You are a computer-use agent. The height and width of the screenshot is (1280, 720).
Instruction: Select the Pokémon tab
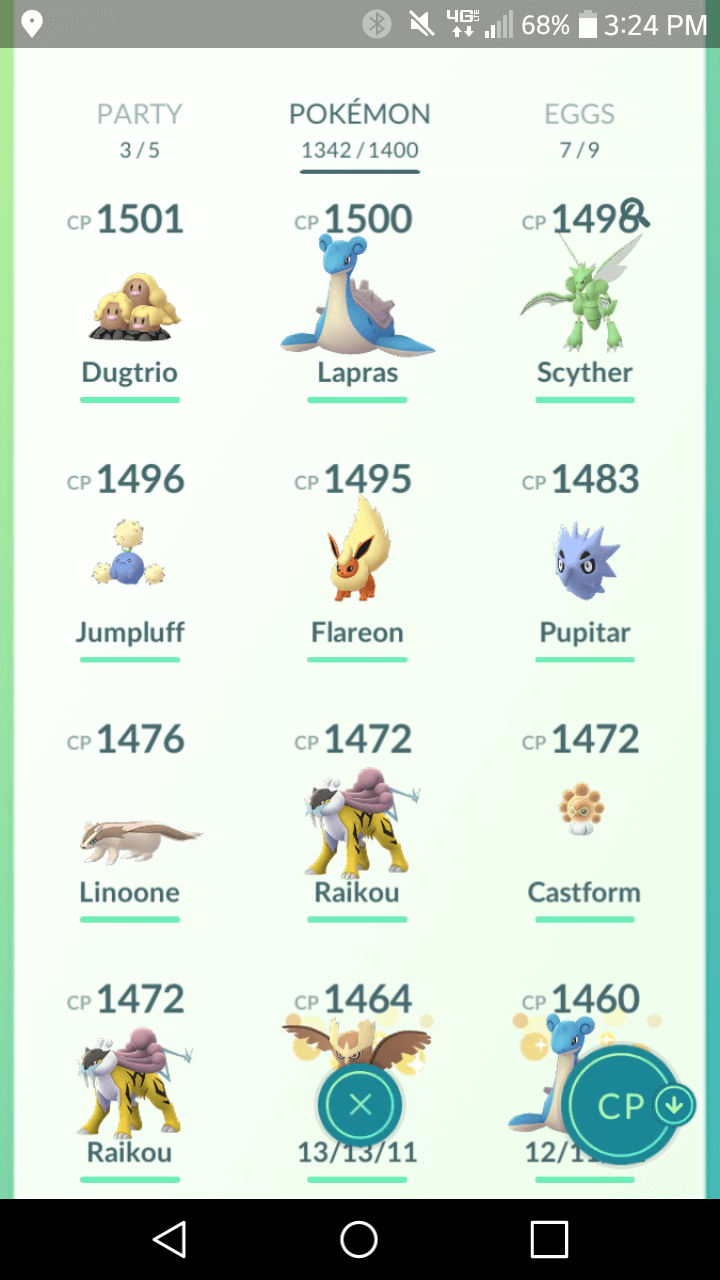coord(360,130)
